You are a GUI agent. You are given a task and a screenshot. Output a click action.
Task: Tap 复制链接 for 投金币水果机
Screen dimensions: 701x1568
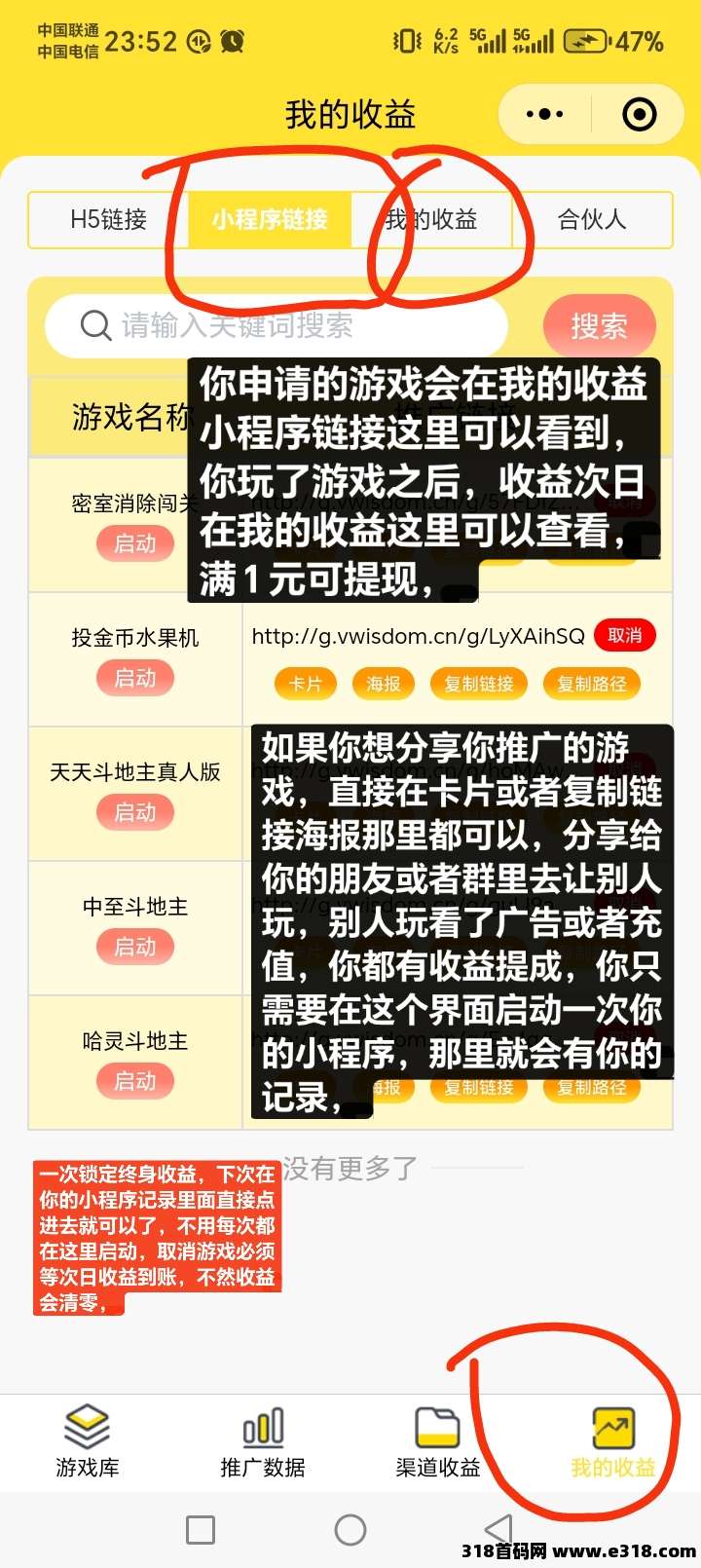tap(479, 684)
